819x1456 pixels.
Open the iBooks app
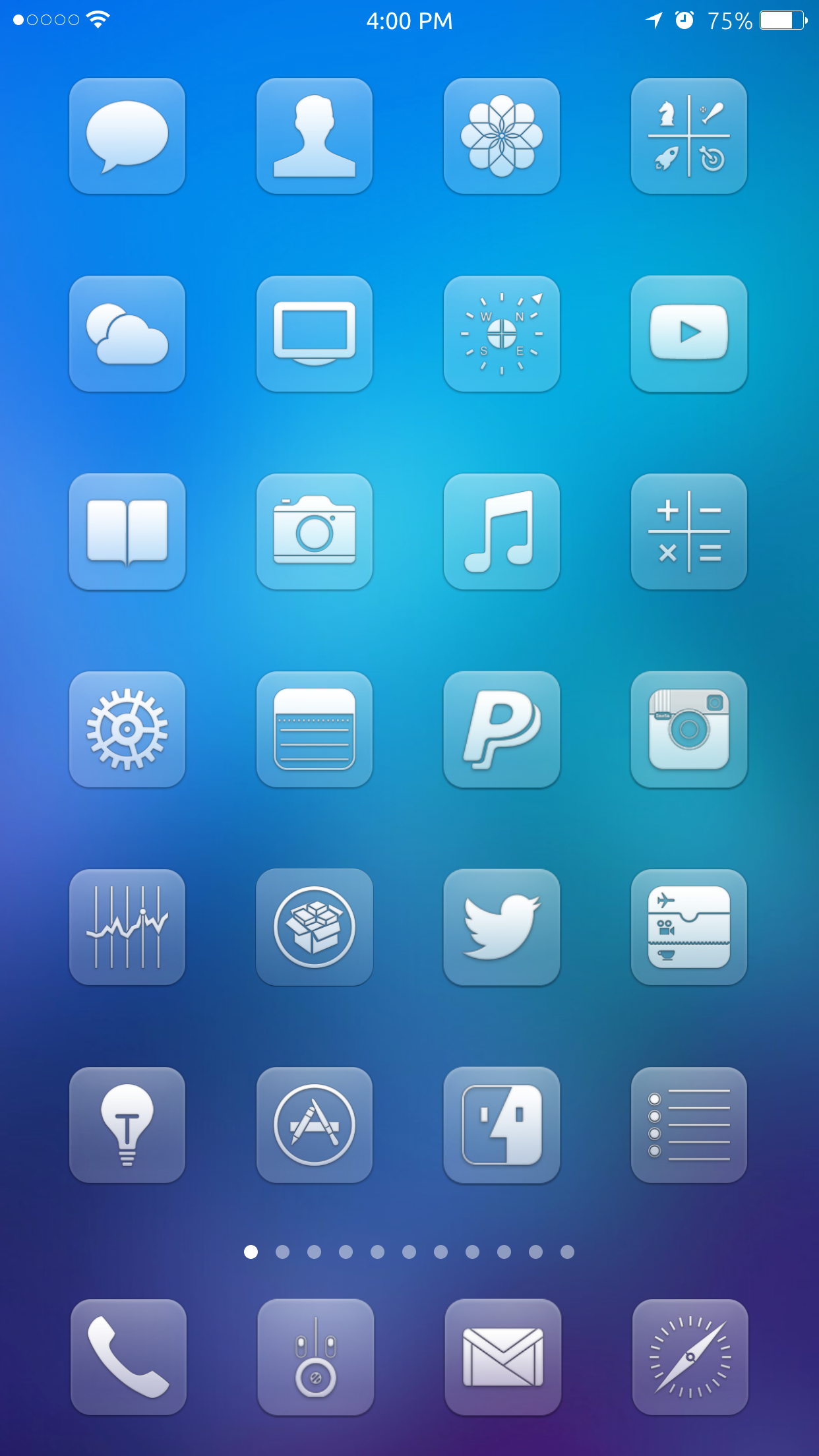coord(127,531)
